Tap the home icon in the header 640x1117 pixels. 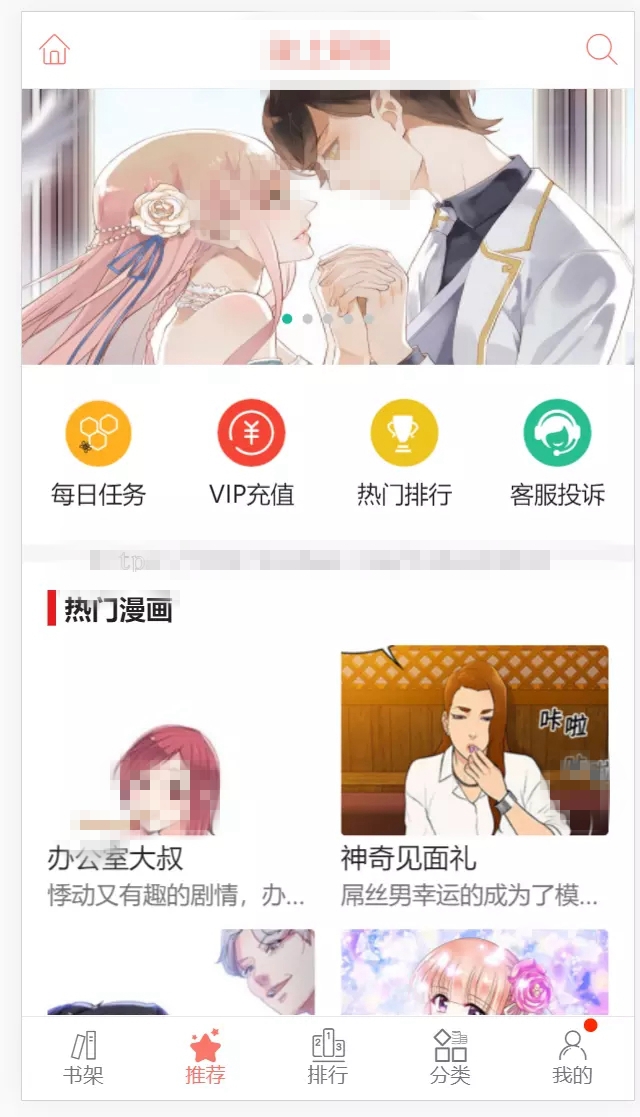pyautogui.click(x=54, y=49)
